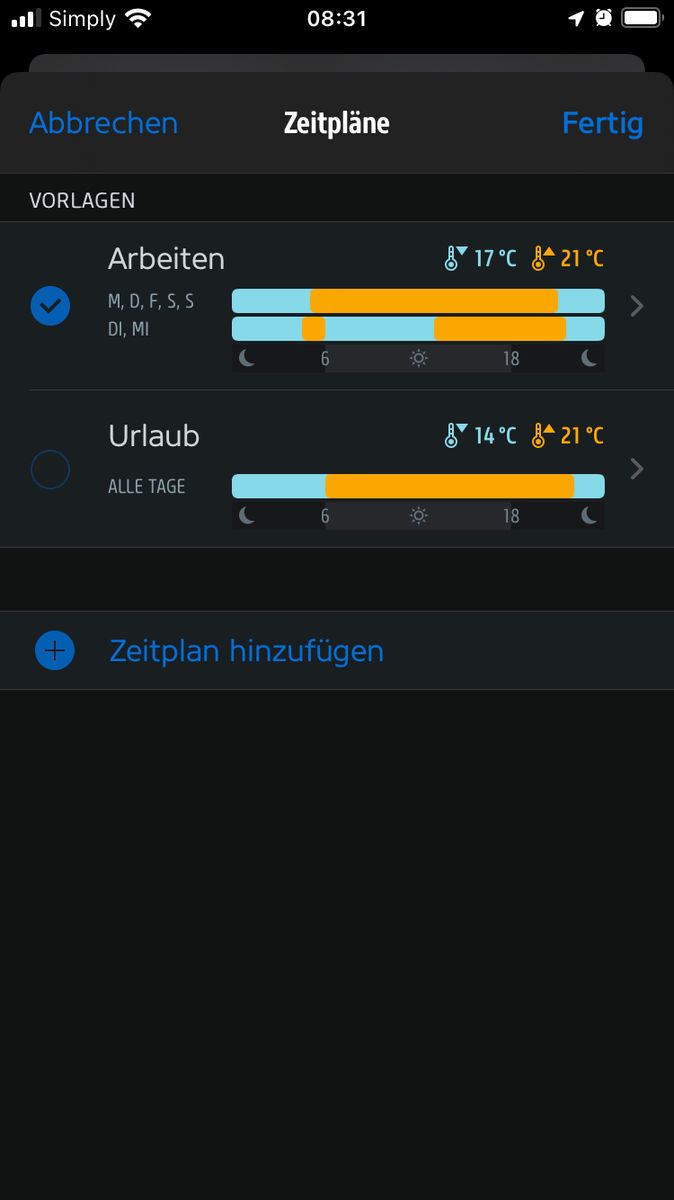Open Urlaub schedule details chevron
The width and height of the screenshot is (674, 1200).
click(637, 469)
